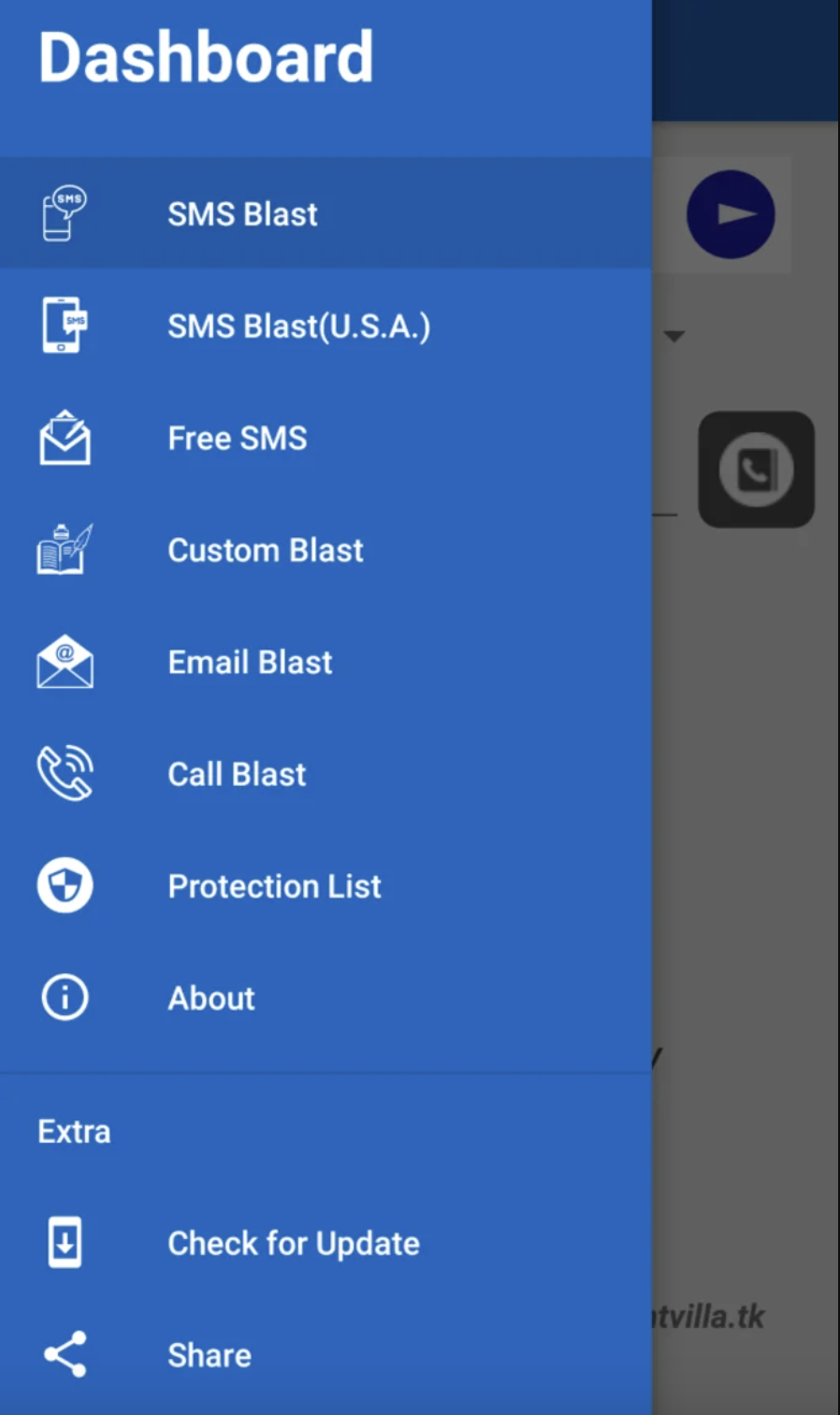Viewport: 840px width, 1415px height.
Task: Select the Check for Update label
Action: point(293,1242)
